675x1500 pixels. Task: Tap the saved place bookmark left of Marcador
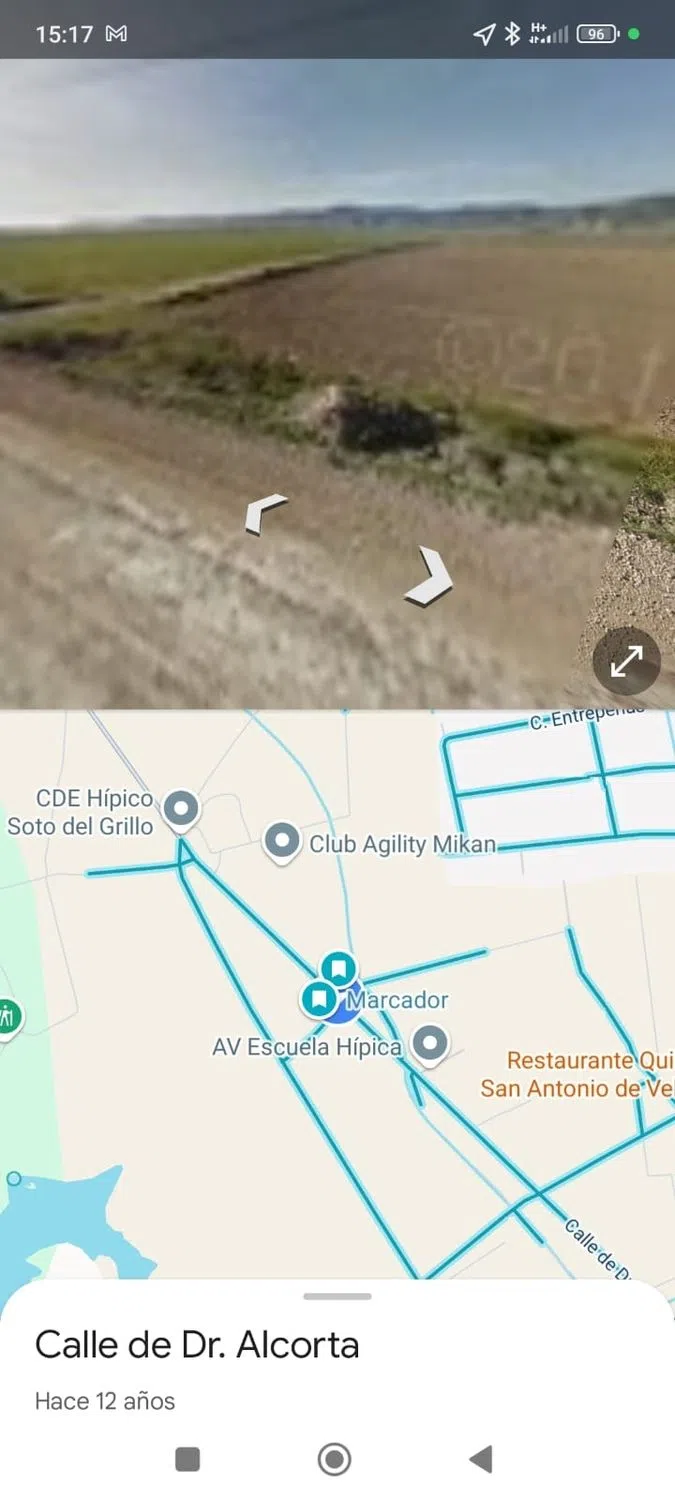(x=319, y=998)
